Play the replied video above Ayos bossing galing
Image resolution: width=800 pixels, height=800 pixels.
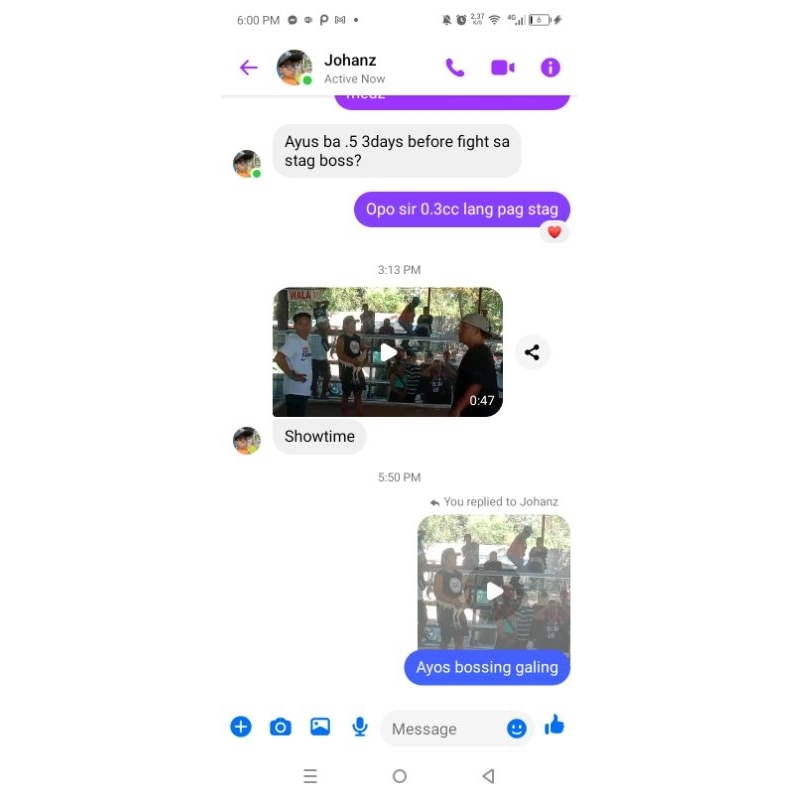pyautogui.click(x=494, y=591)
